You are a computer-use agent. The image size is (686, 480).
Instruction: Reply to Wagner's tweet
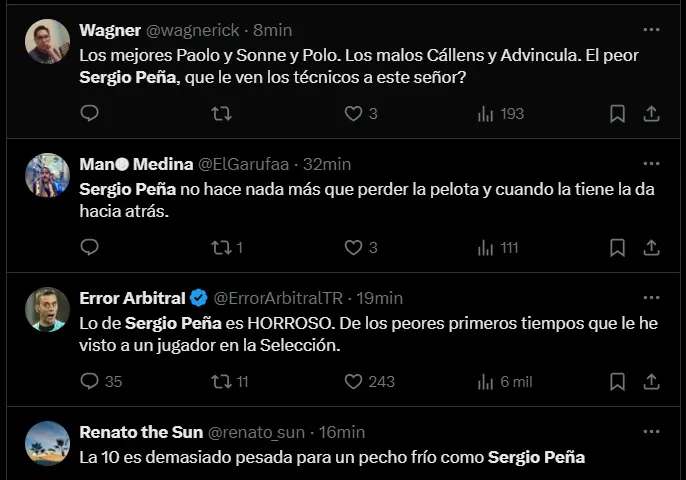click(x=90, y=114)
